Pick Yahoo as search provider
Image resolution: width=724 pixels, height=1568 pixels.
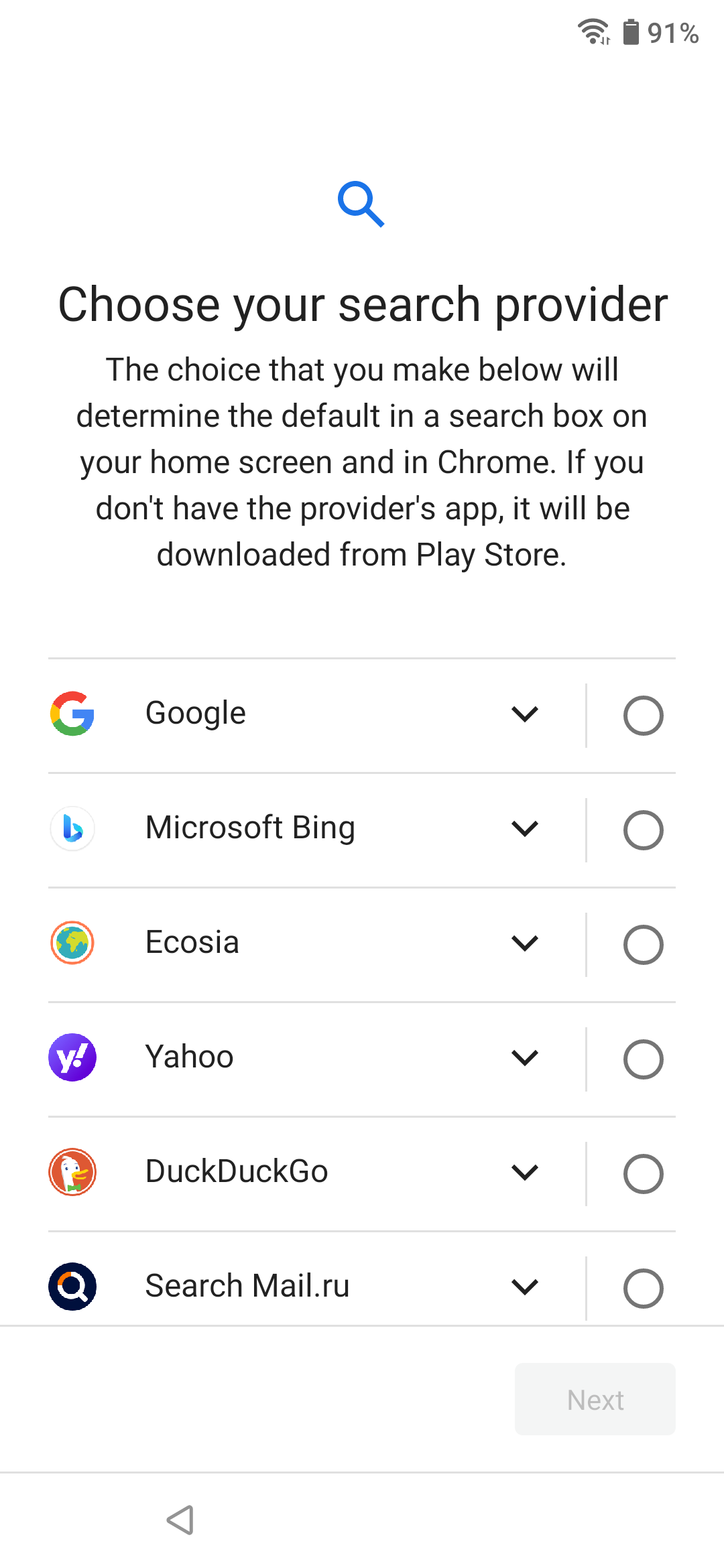click(x=643, y=1059)
